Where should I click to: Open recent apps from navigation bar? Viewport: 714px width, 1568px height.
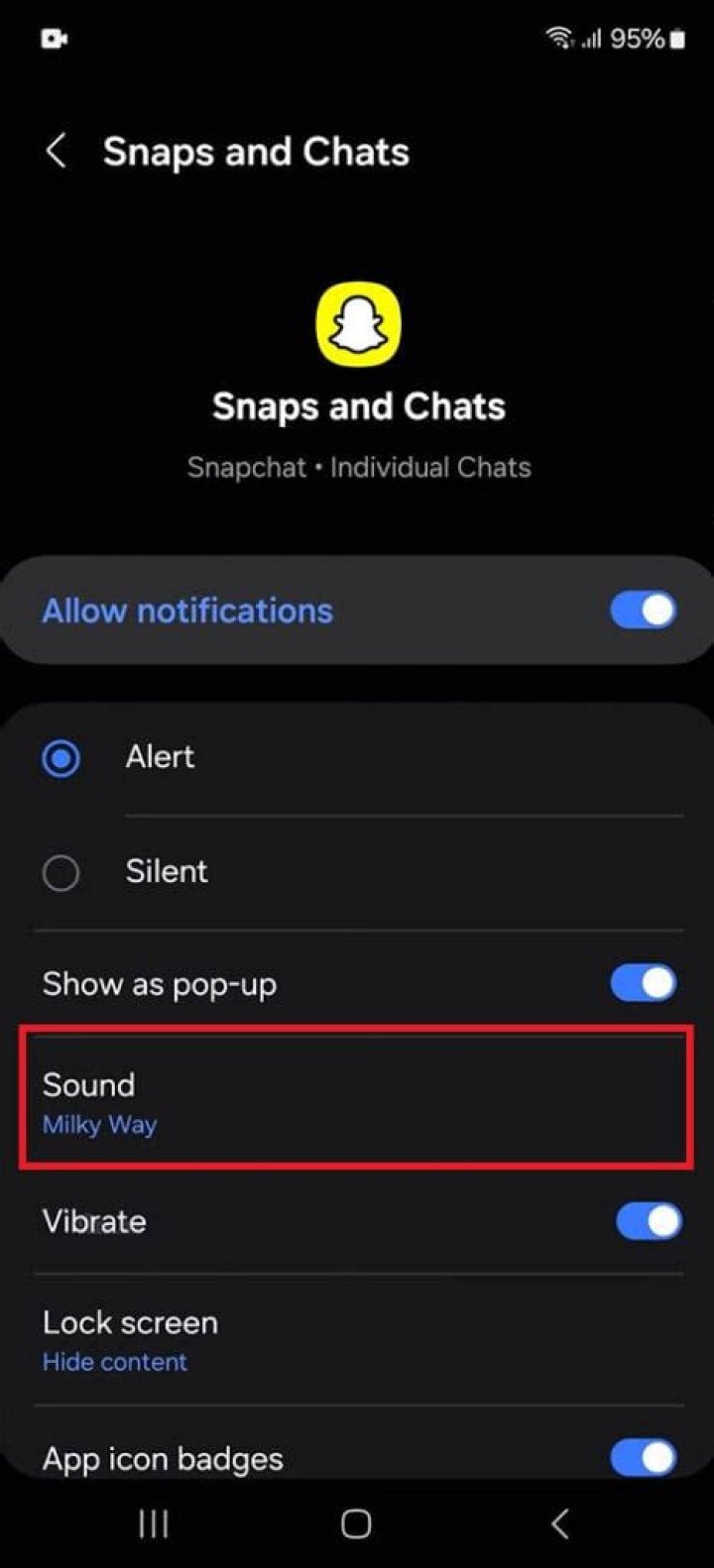click(x=154, y=1524)
